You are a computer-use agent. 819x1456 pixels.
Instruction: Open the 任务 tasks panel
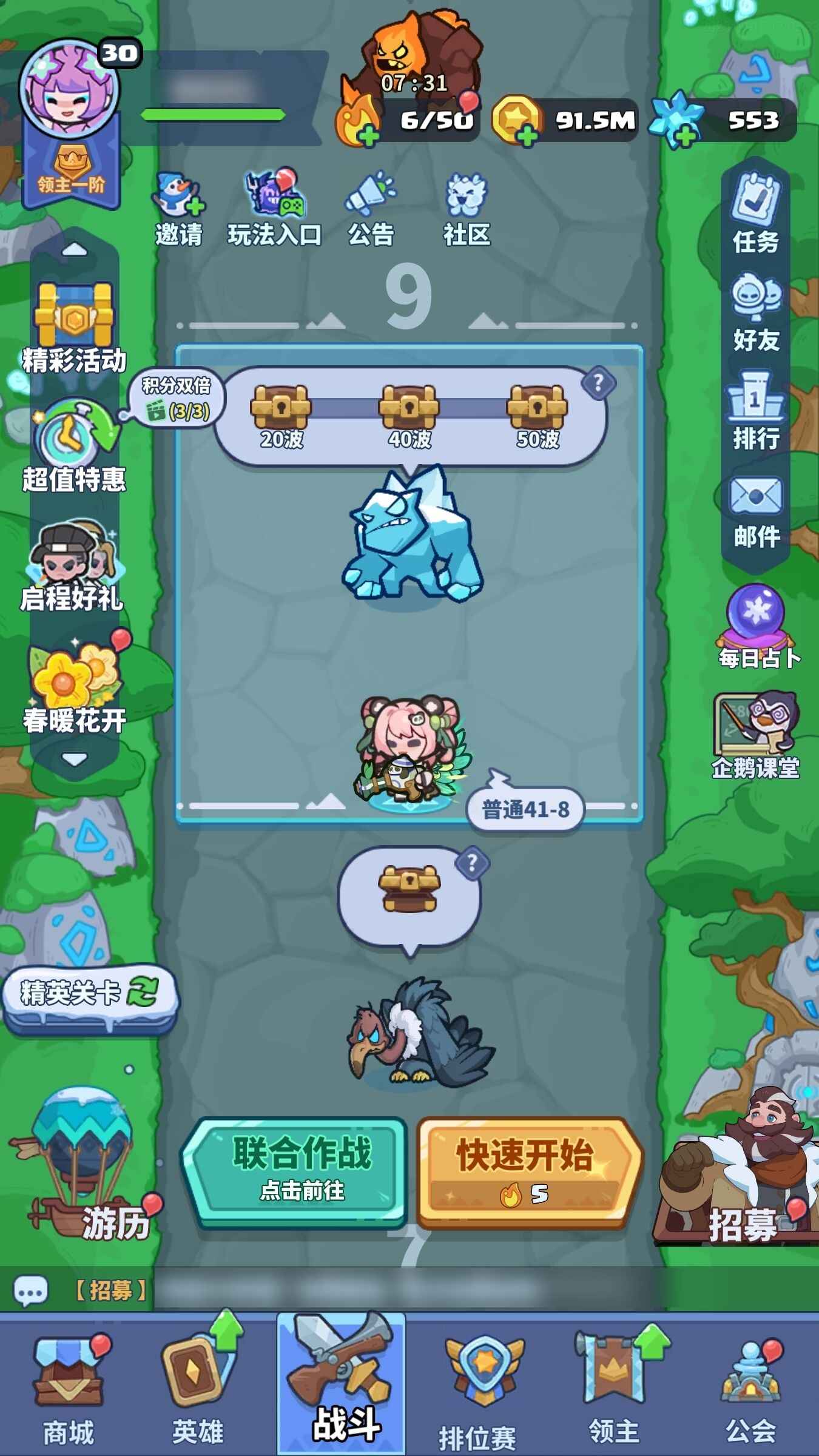(x=755, y=214)
